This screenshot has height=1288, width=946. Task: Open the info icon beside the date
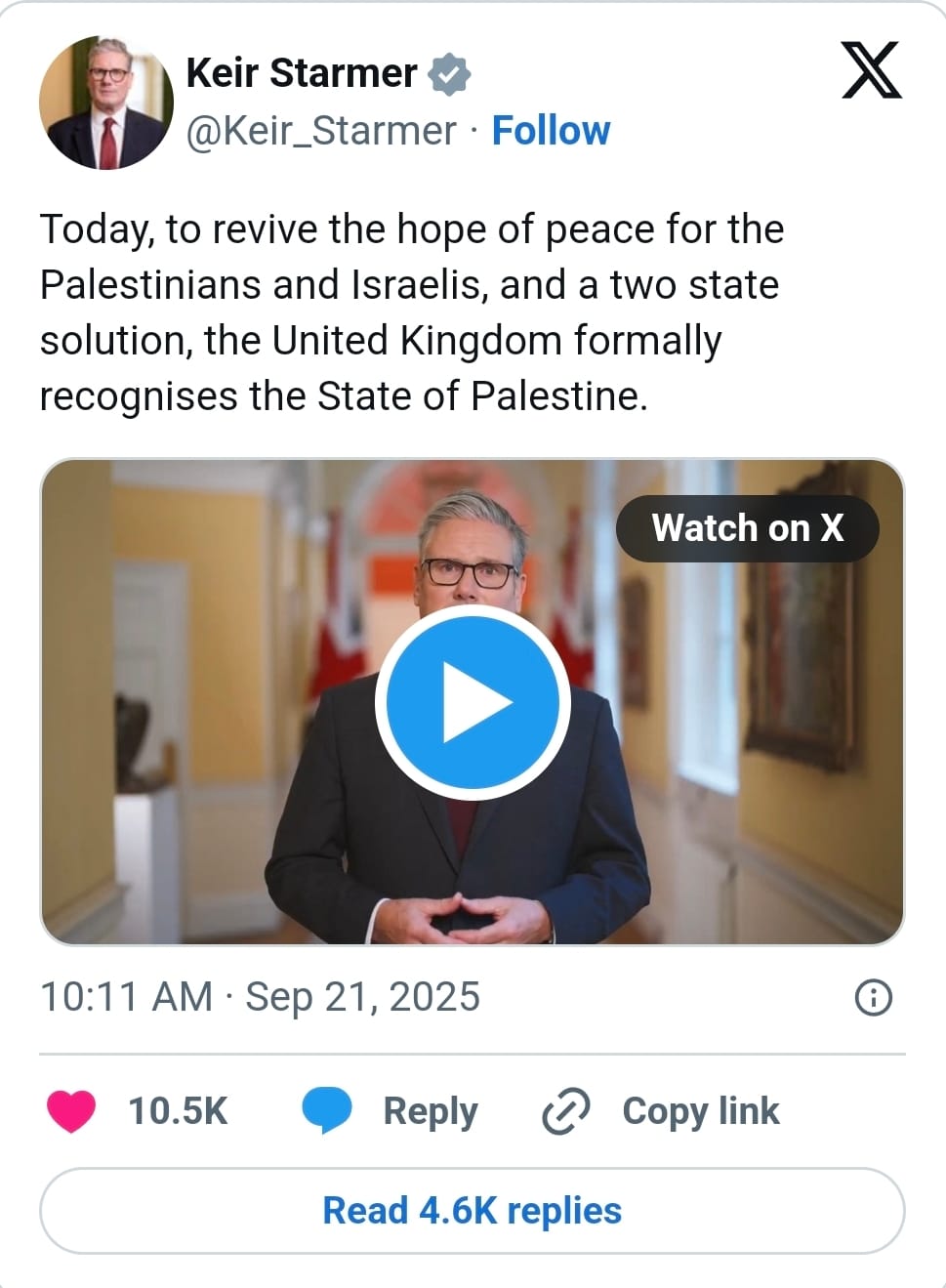(x=873, y=998)
